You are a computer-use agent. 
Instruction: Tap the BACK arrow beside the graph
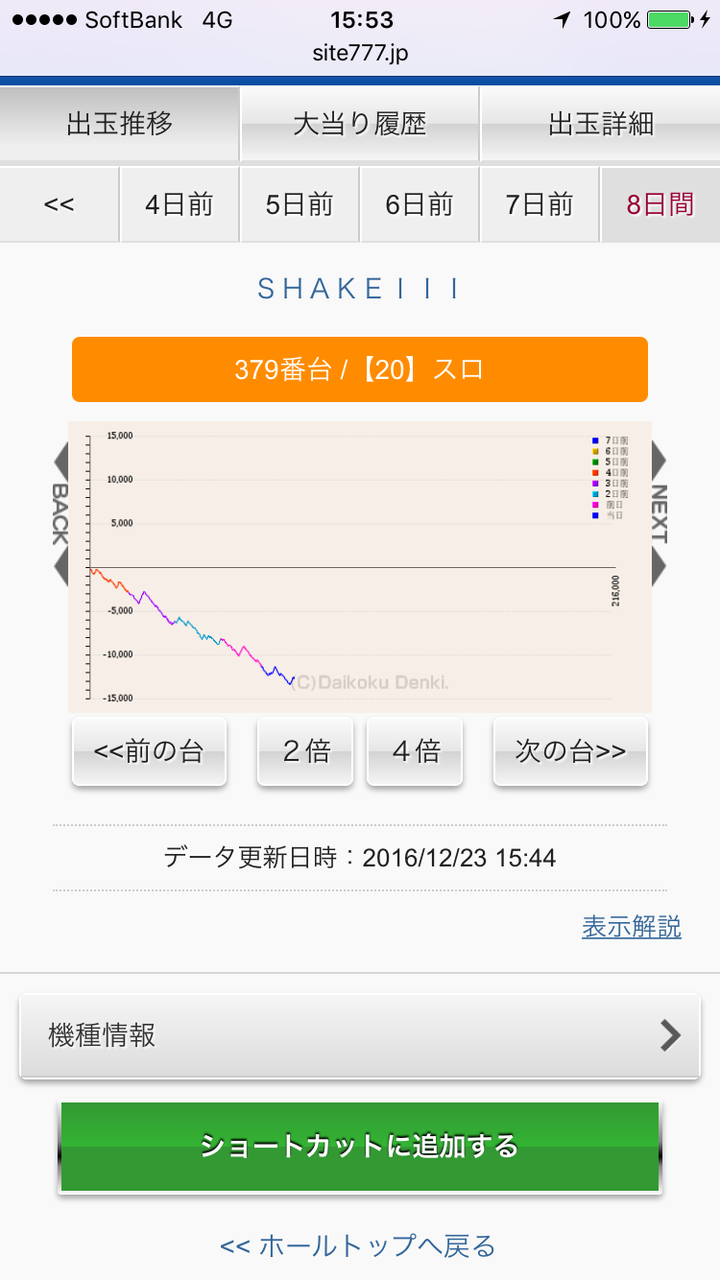60,515
